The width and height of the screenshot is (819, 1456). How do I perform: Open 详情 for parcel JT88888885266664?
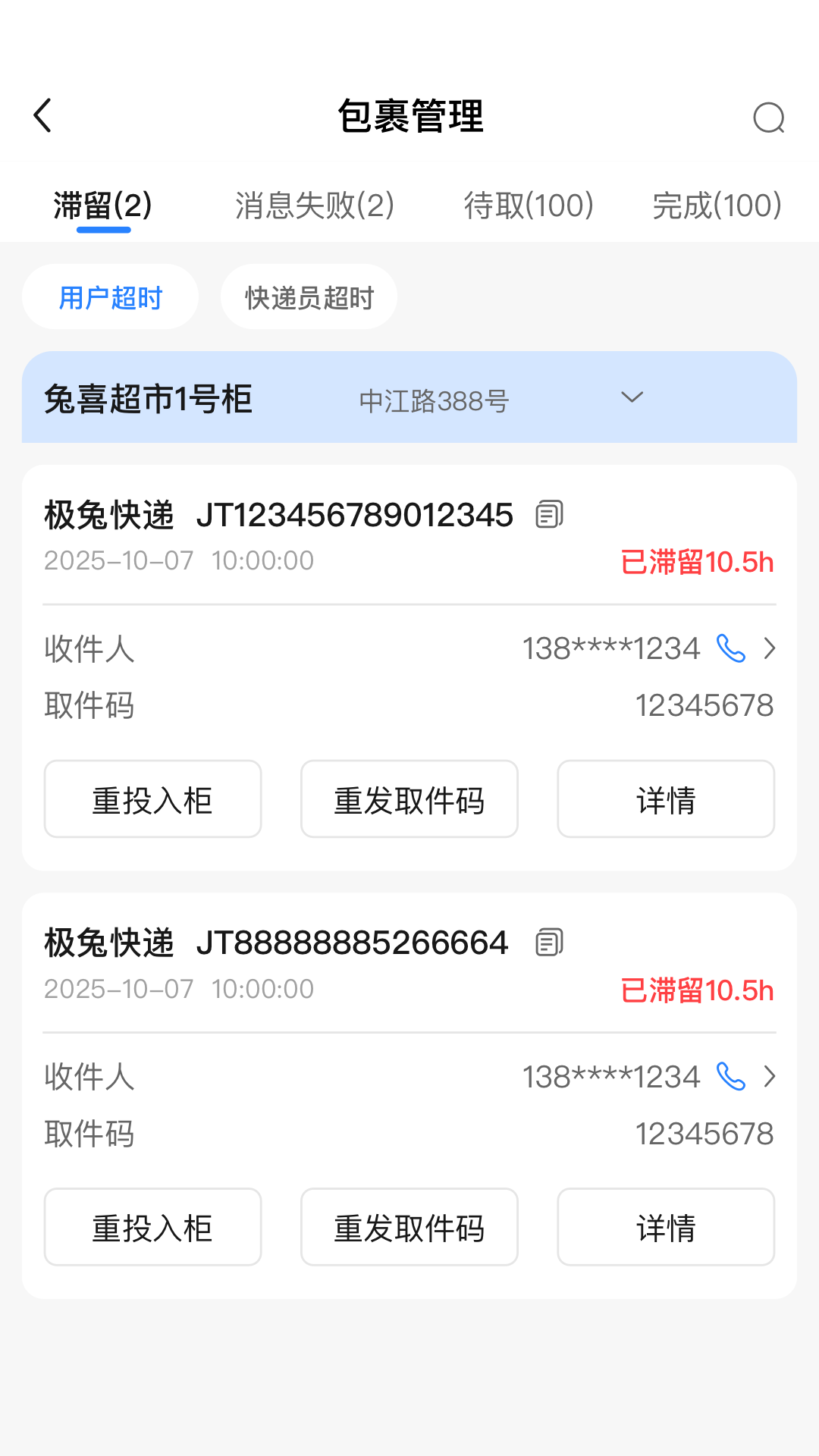pyautogui.click(x=666, y=1227)
